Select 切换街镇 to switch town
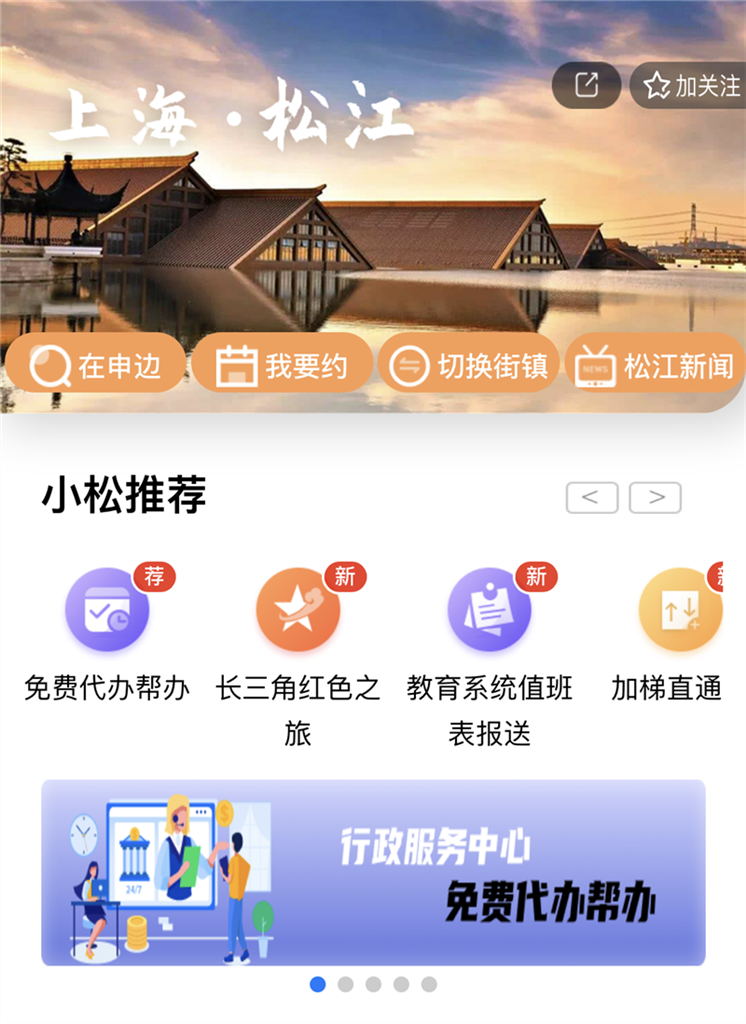This screenshot has height=1024, width=746. pyautogui.click(x=468, y=366)
